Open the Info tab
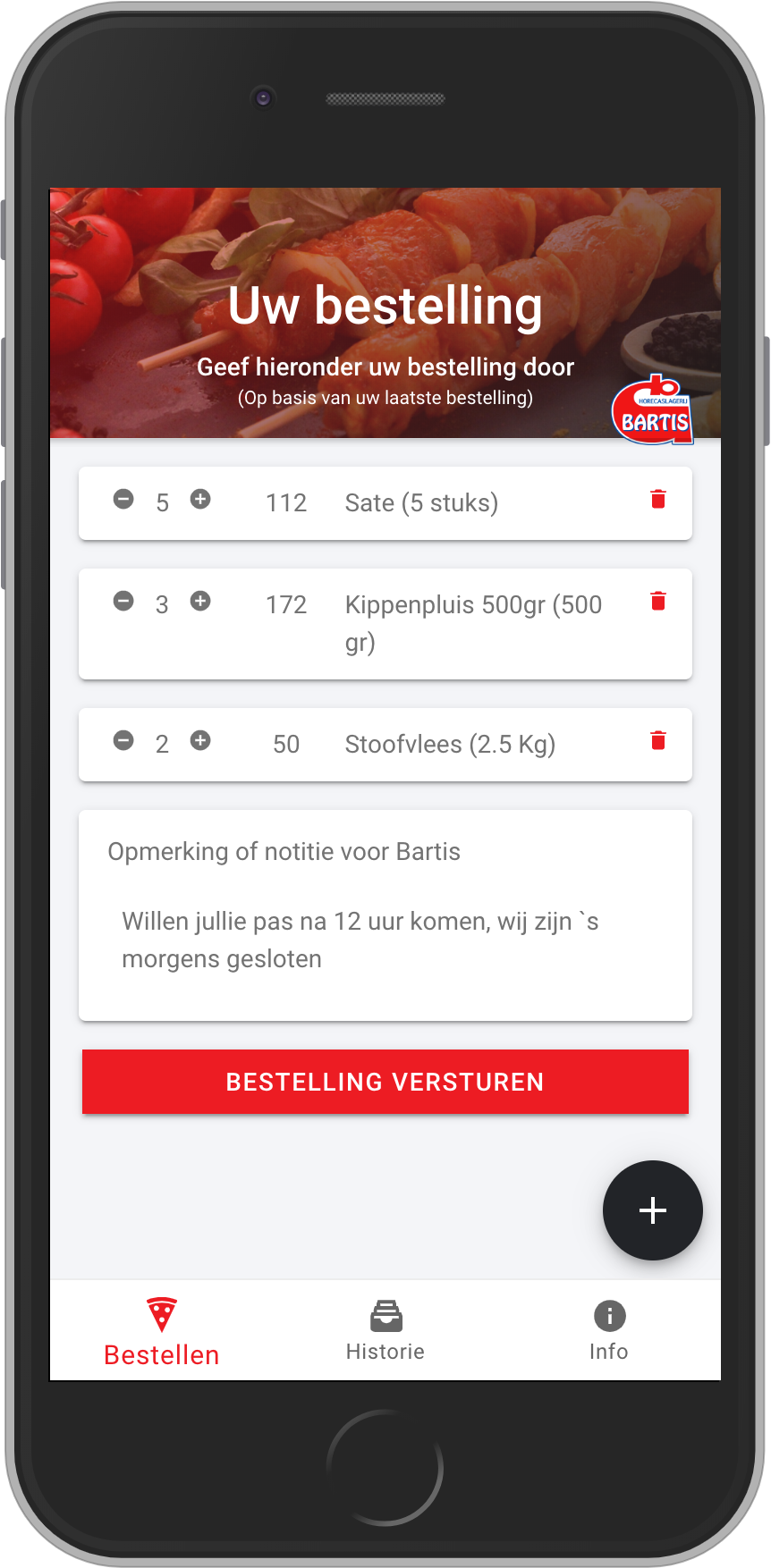The image size is (771, 1568). click(609, 1333)
